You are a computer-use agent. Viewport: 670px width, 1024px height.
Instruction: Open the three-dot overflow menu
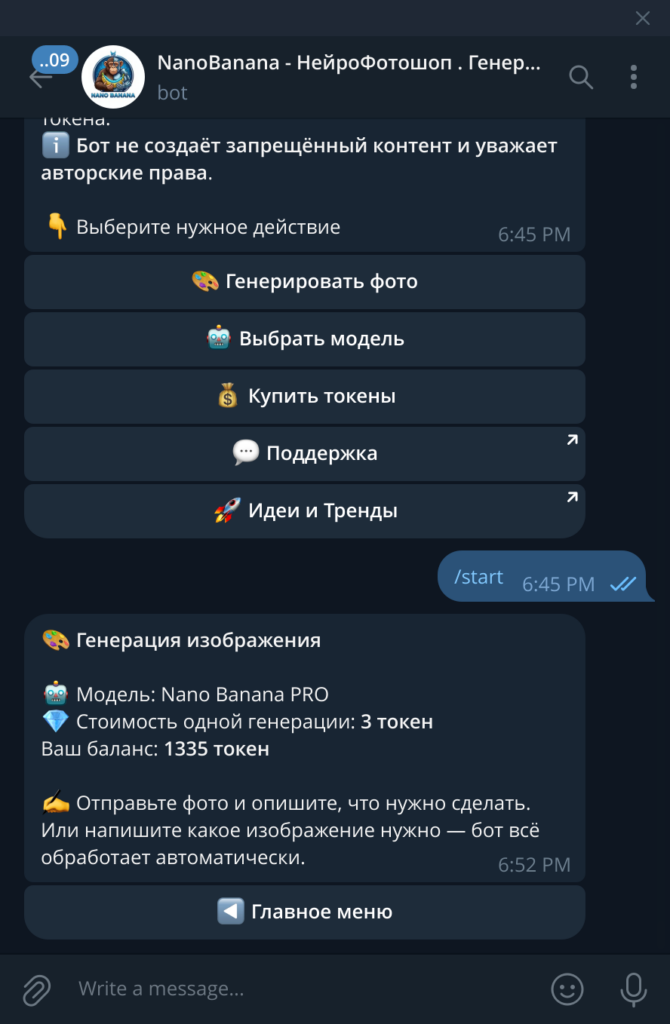pos(634,77)
